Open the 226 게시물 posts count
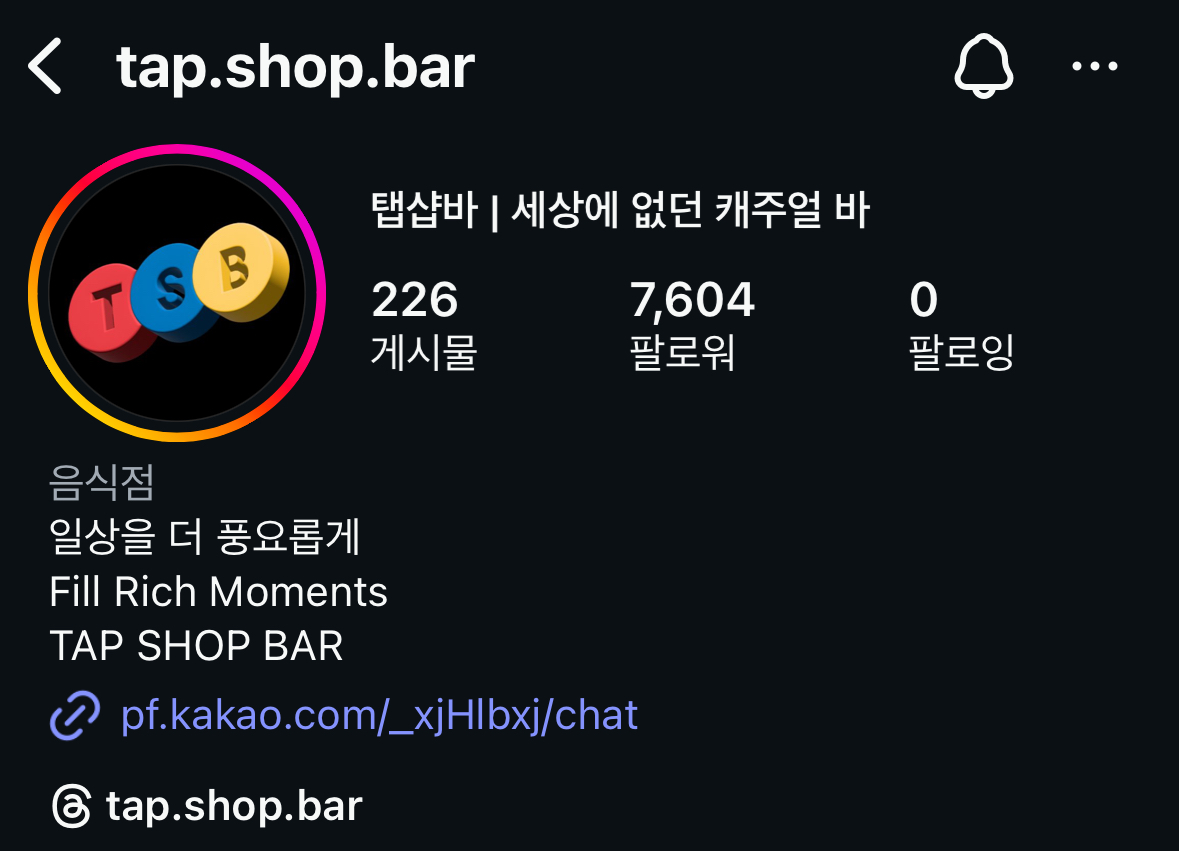1179x851 pixels. [423, 325]
